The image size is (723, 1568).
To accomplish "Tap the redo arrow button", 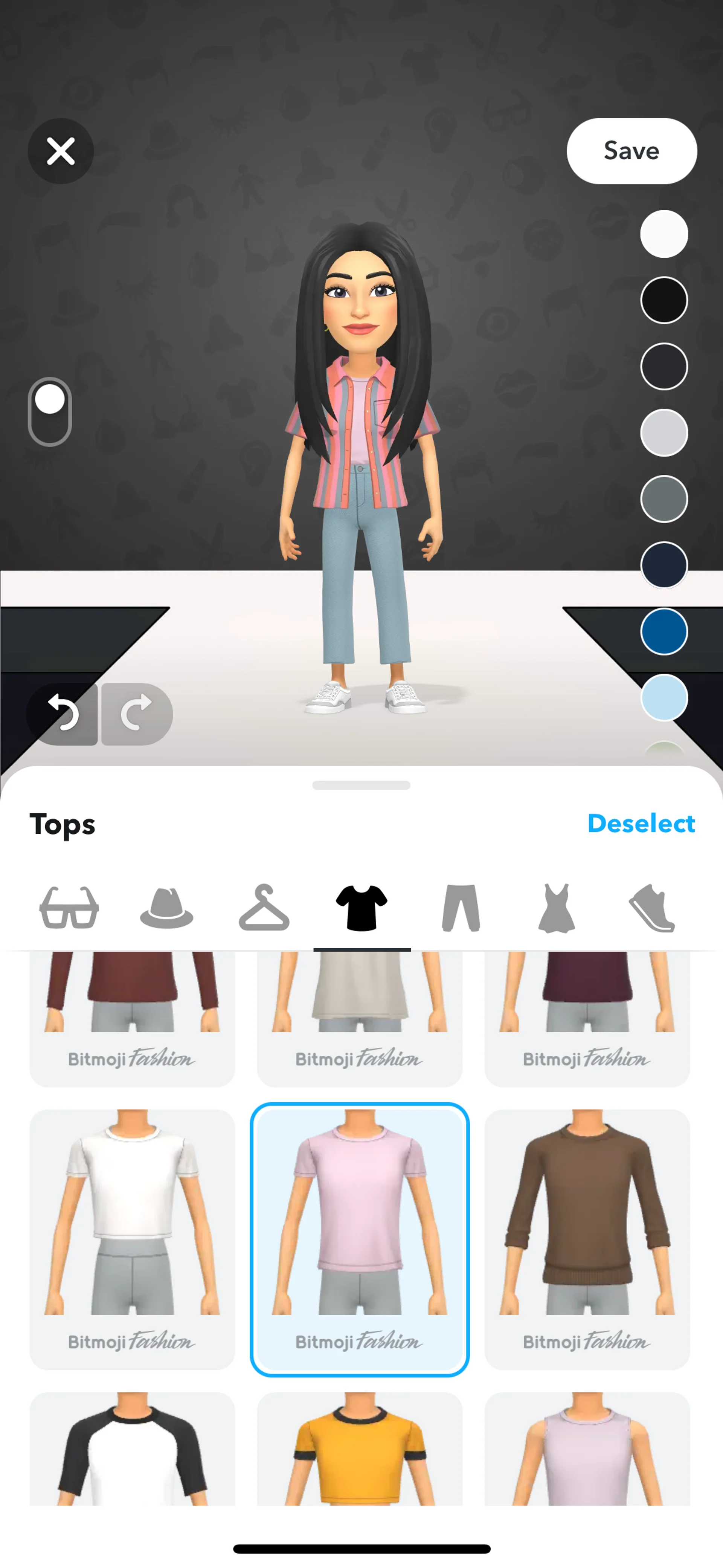I will point(136,714).
